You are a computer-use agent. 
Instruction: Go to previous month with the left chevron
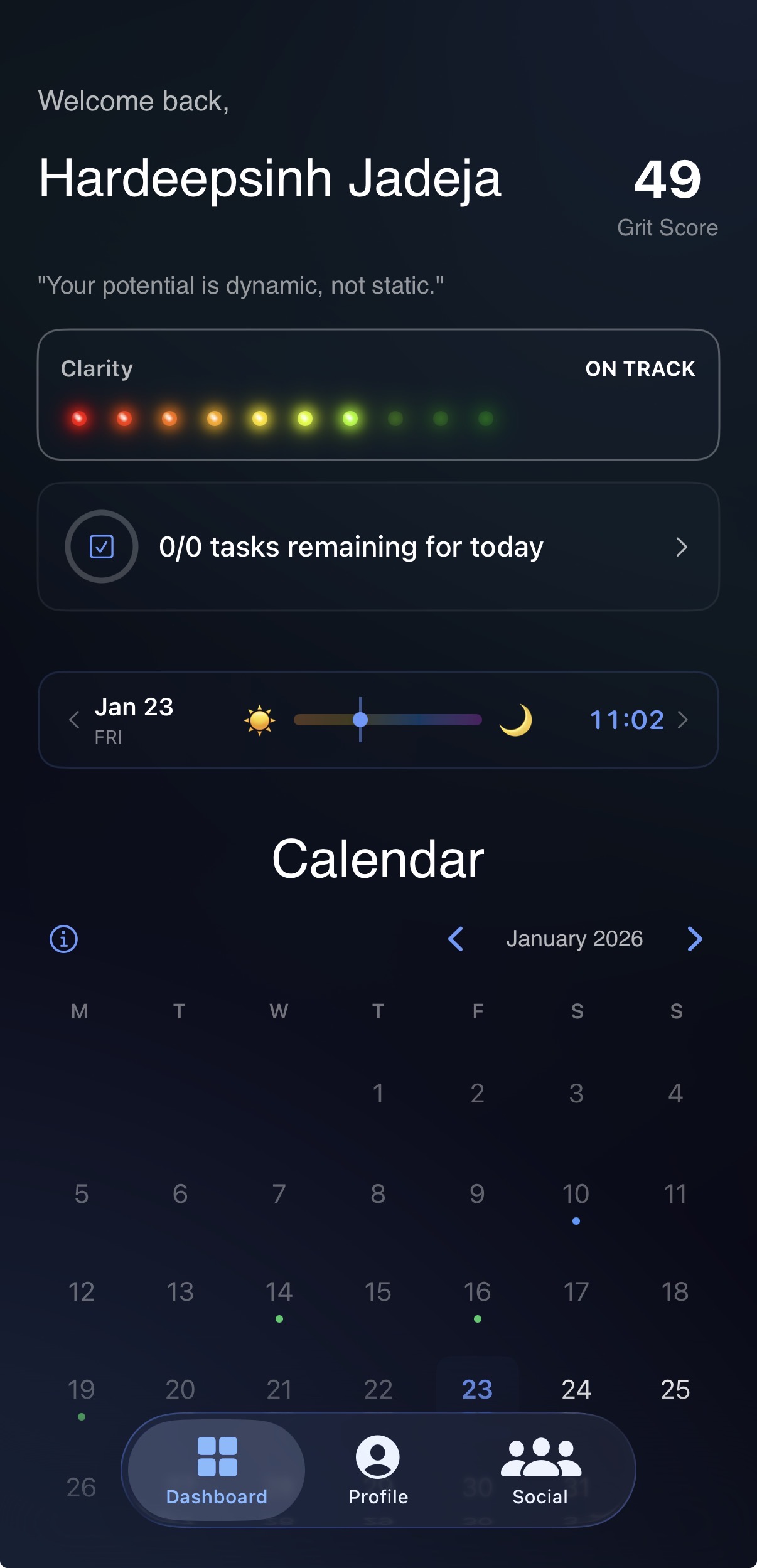pyautogui.click(x=456, y=939)
